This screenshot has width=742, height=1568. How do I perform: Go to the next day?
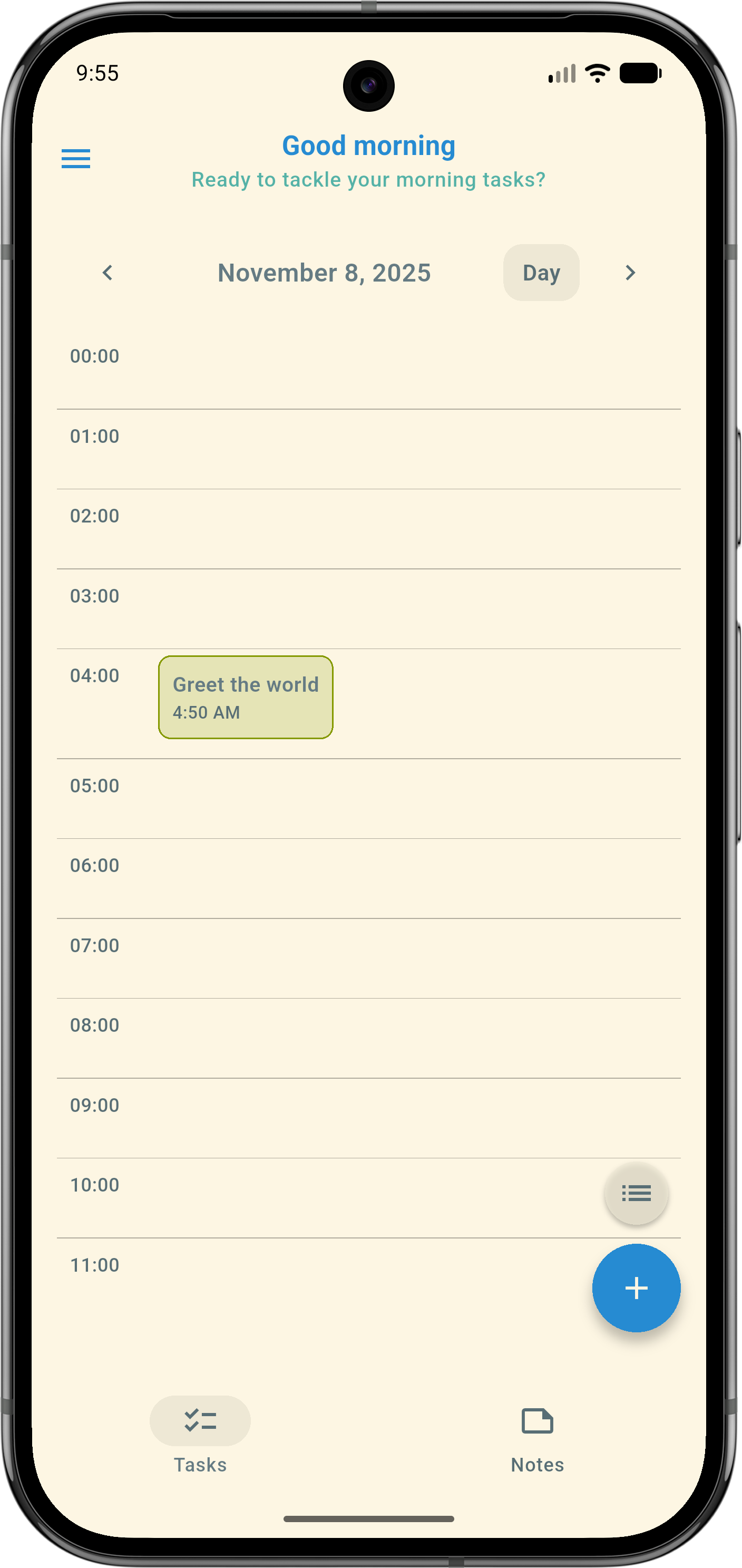pos(630,273)
